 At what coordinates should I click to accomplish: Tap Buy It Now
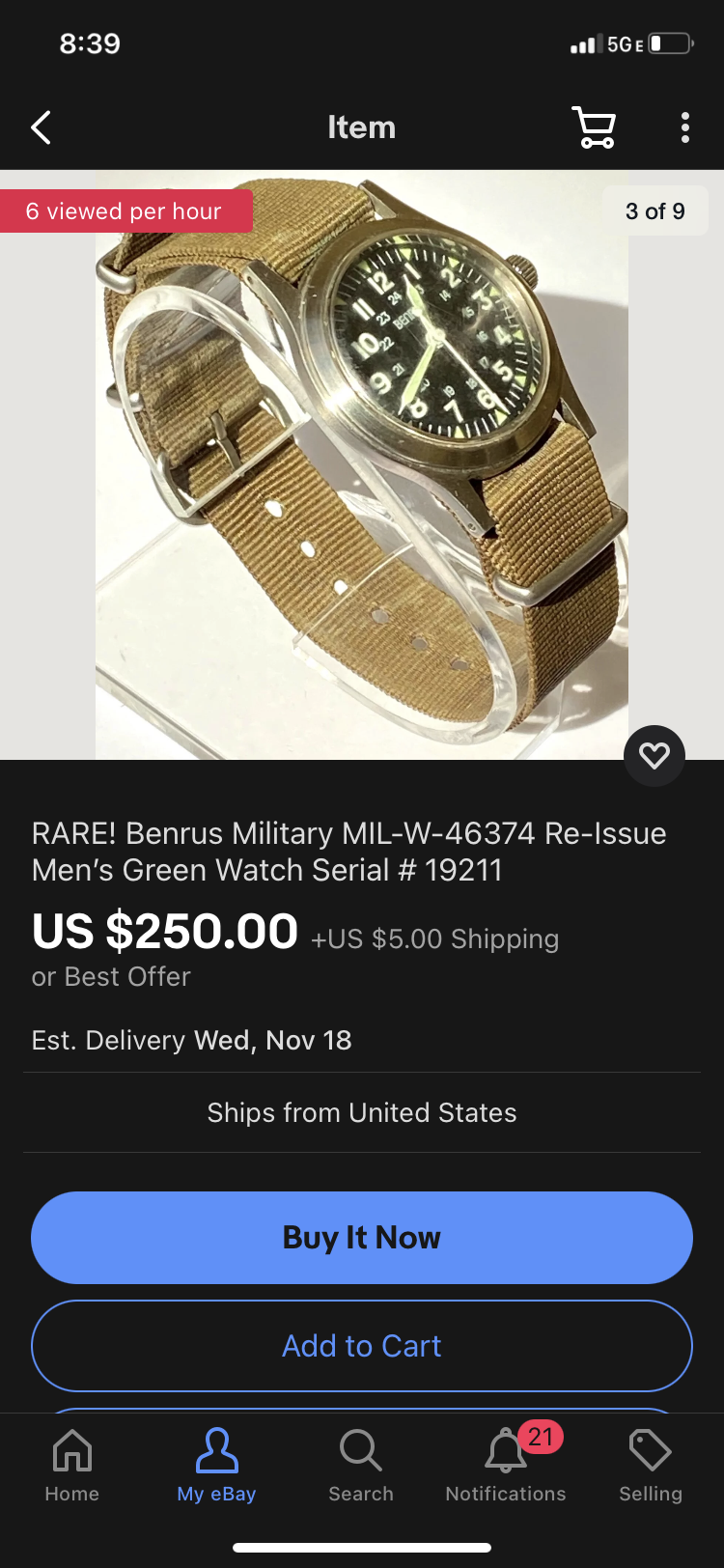coord(362,1237)
